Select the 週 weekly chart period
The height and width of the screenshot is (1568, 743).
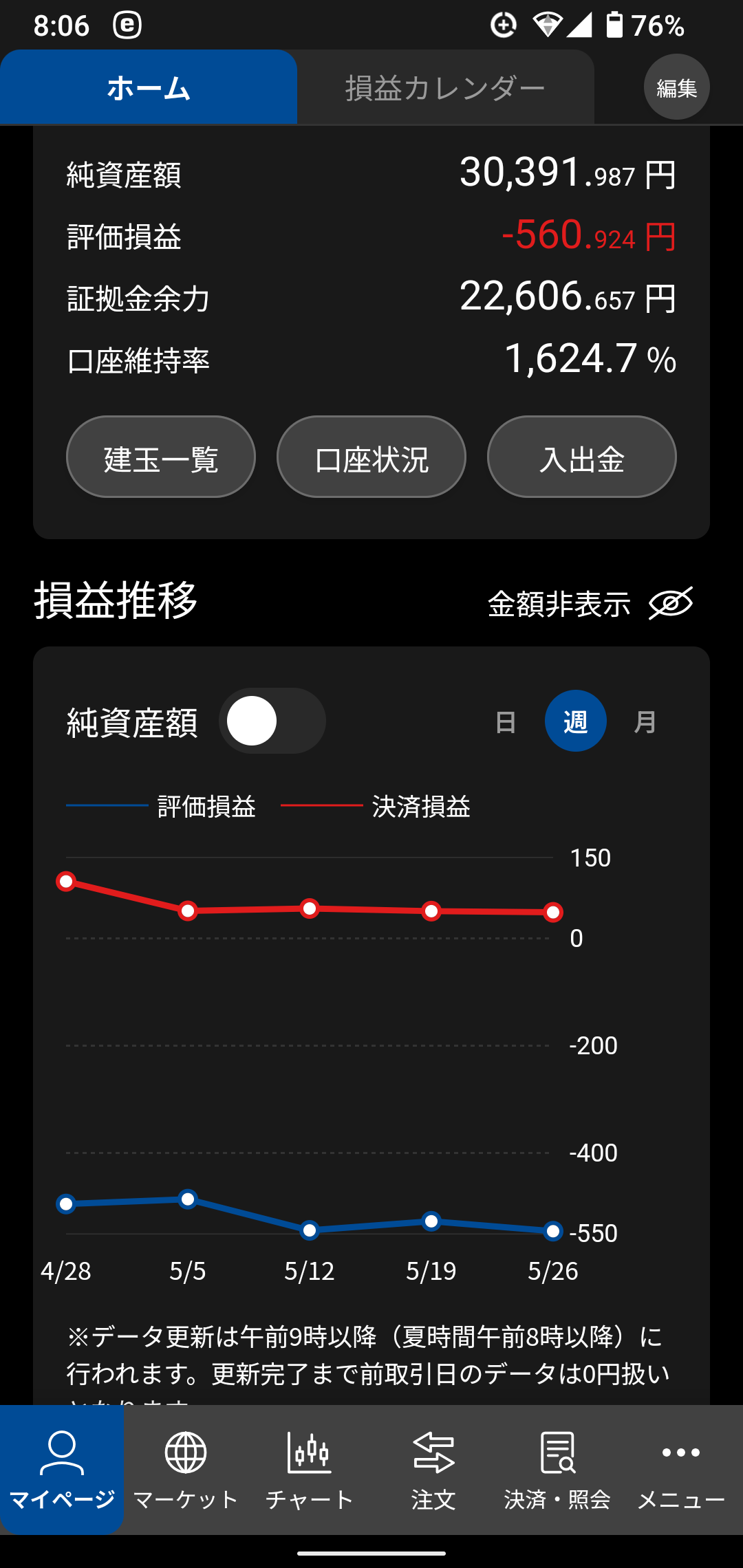tap(576, 721)
